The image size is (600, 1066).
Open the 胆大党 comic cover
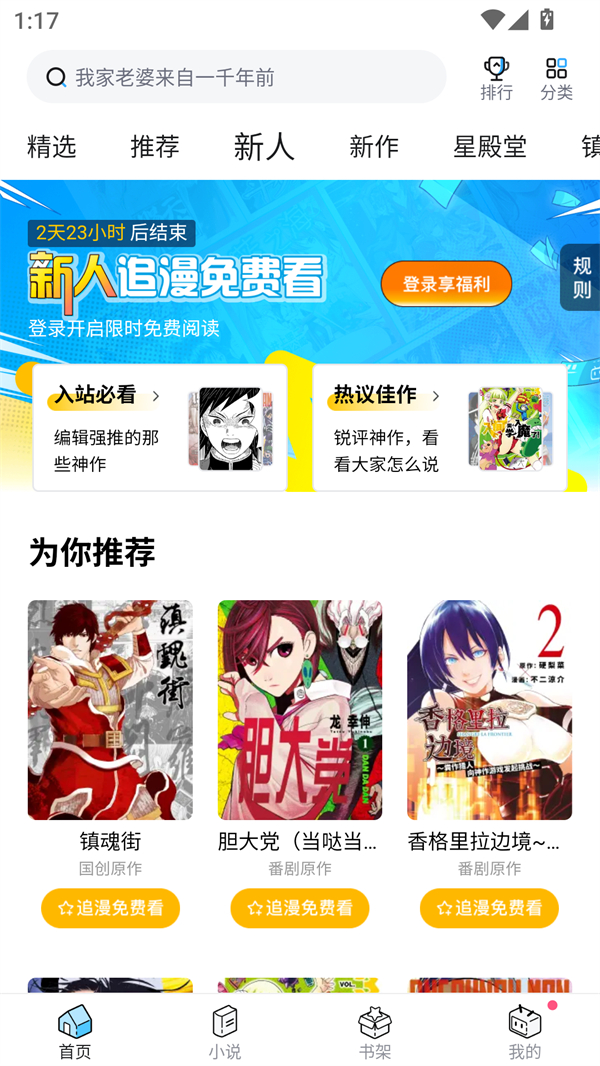[300, 710]
